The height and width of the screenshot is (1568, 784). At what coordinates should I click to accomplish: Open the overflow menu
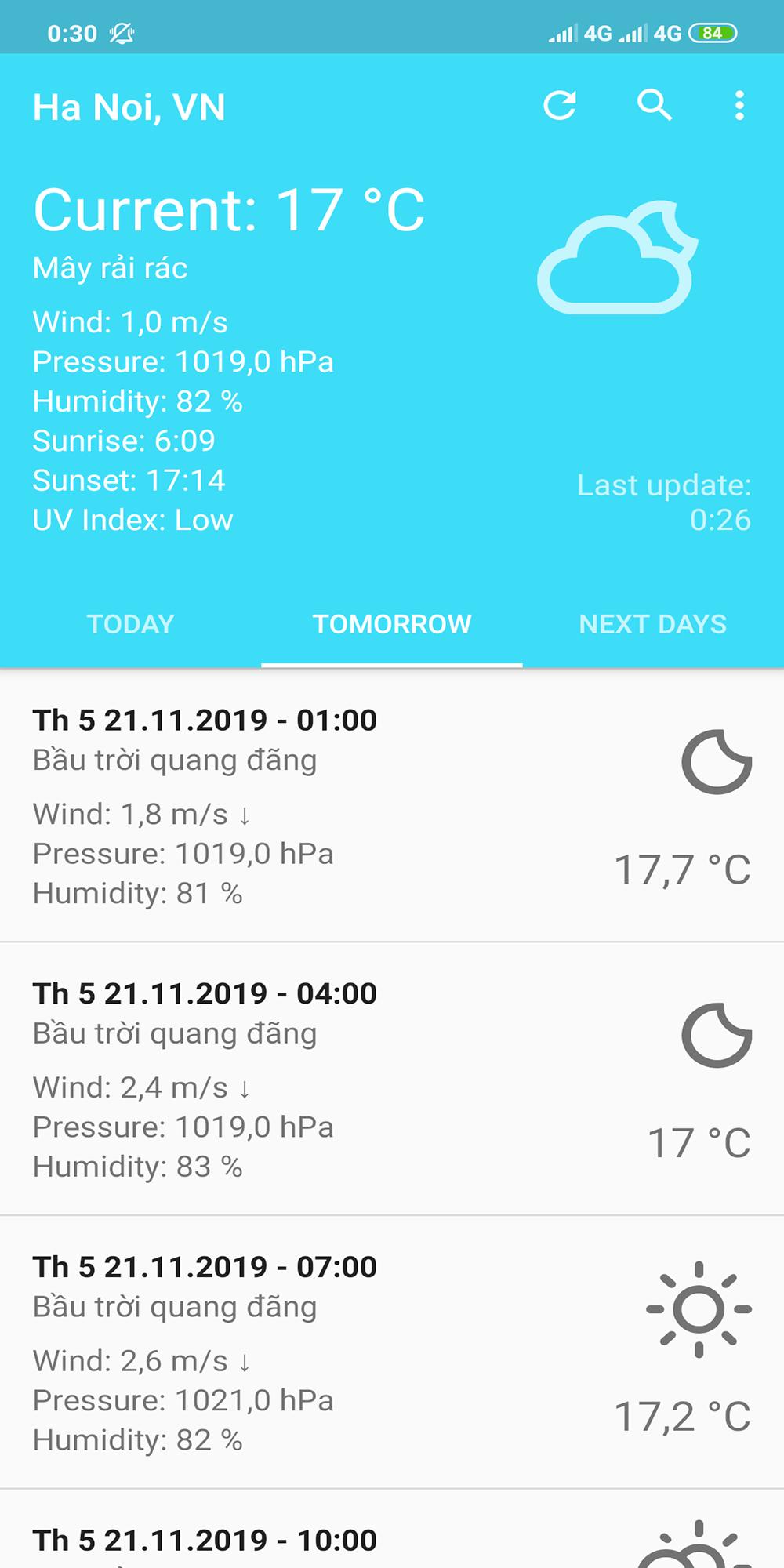(739, 105)
